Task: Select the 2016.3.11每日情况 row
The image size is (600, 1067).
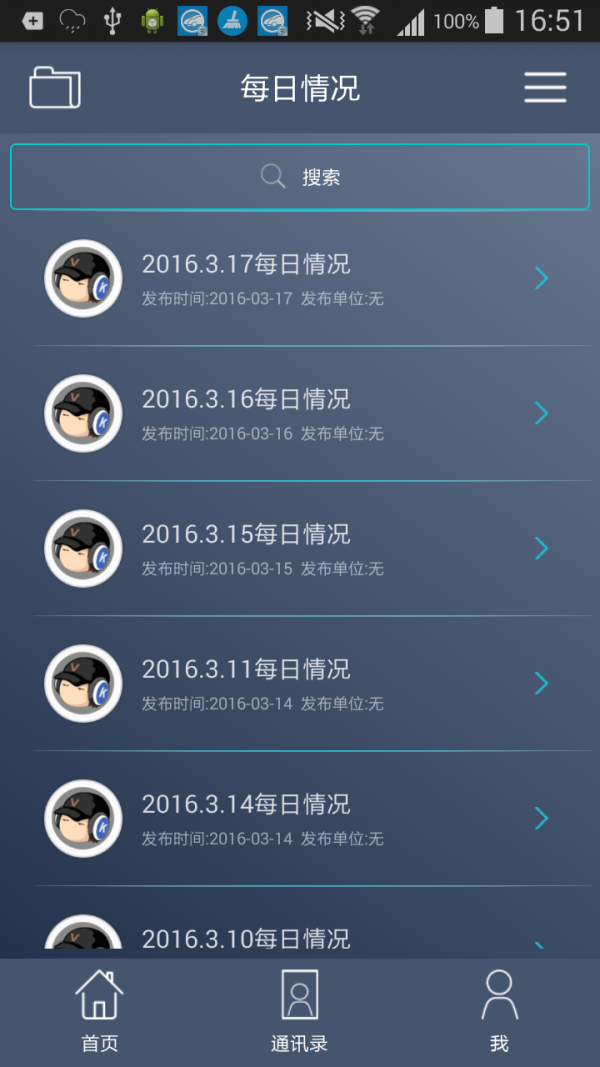Action: [x=300, y=683]
